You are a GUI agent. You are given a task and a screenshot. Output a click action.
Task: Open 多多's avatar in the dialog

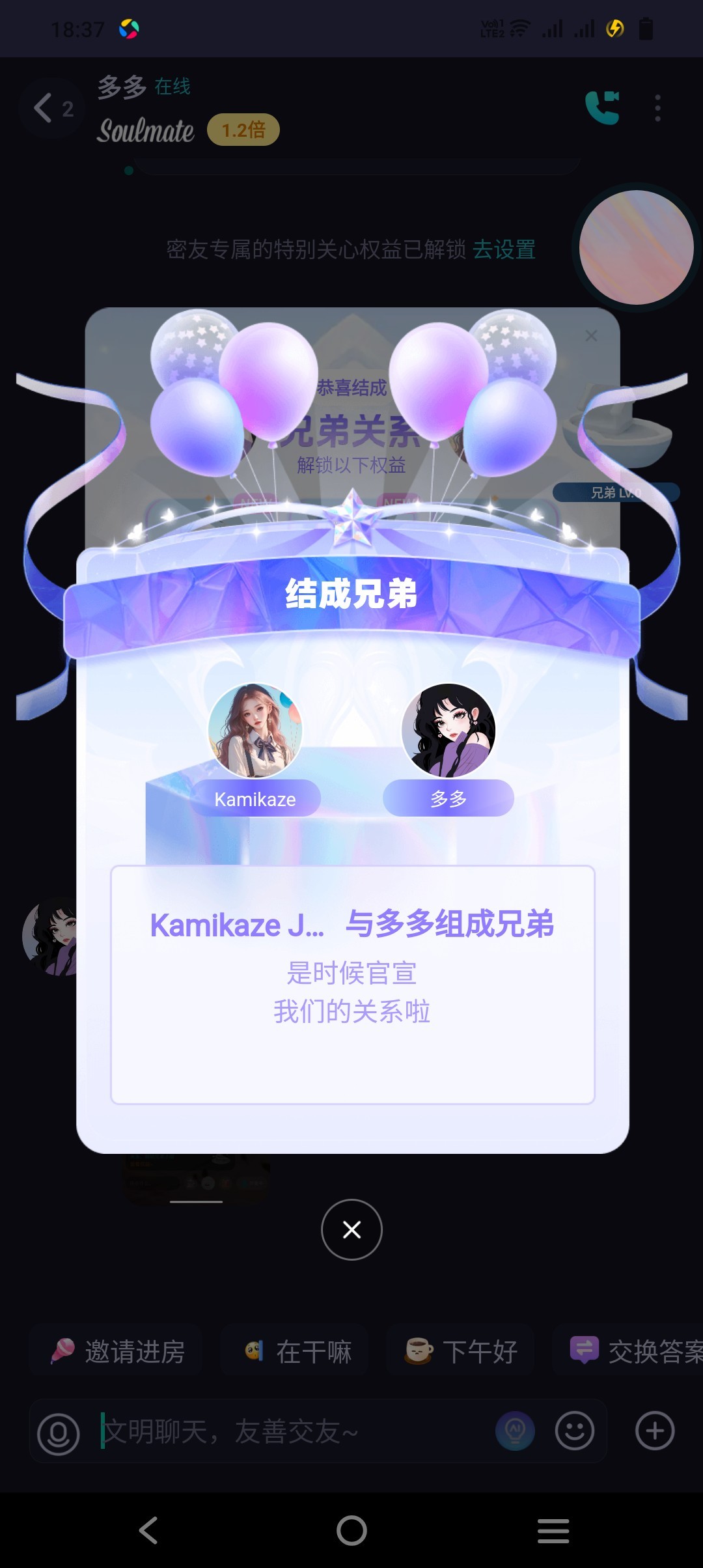tap(448, 731)
